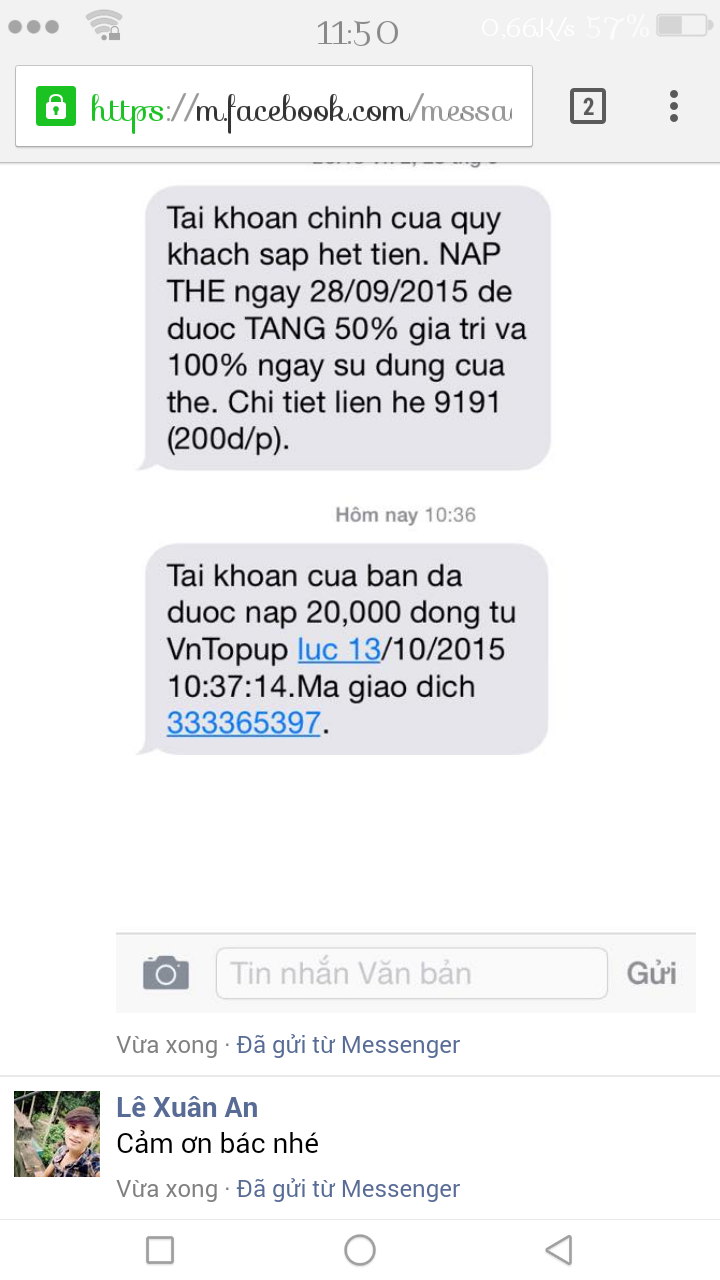Open the browser tab switcher
This screenshot has width=720, height=1280.
click(588, 106)
